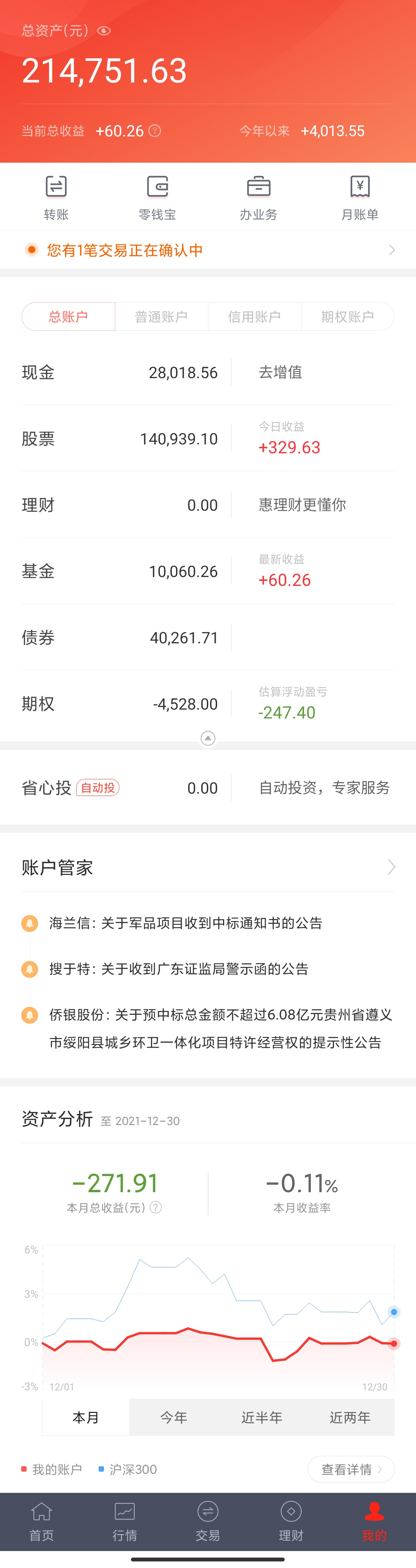This screenshot has height=1568, width=416.
Task: Collapse the asset list with the arrow
Action: click(208, 739)
